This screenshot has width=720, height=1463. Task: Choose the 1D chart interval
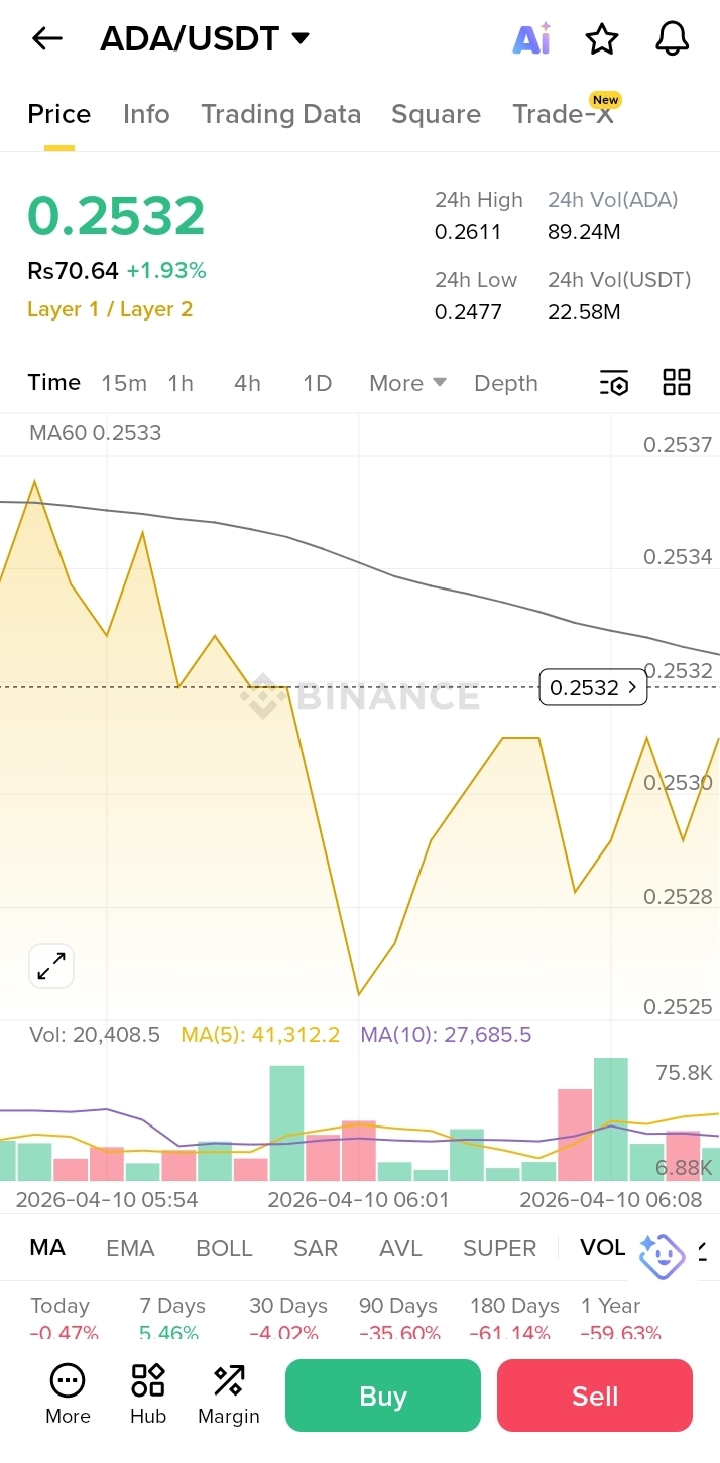coord(317,383)
